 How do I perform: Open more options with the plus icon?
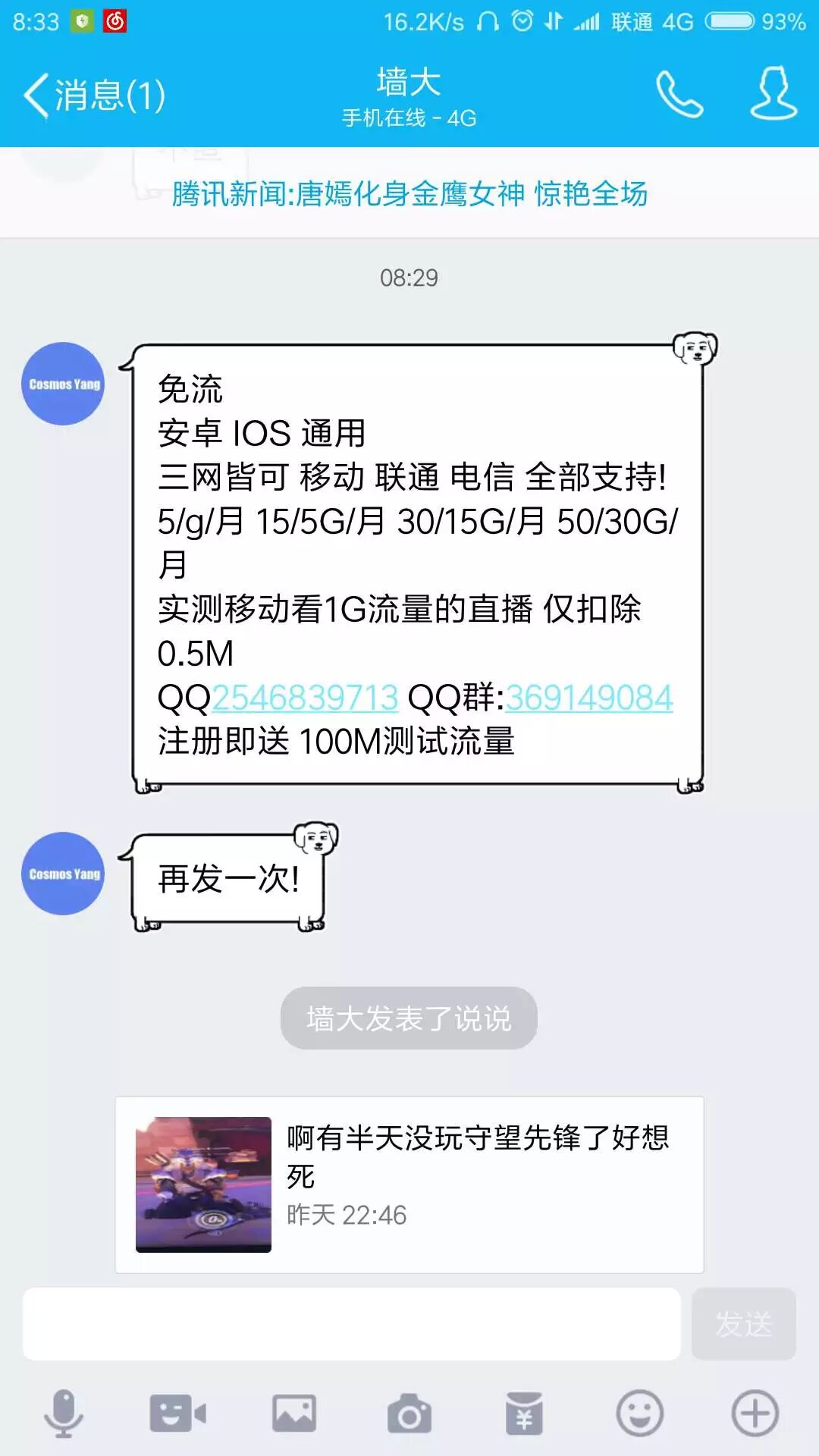pos(755,1414)
